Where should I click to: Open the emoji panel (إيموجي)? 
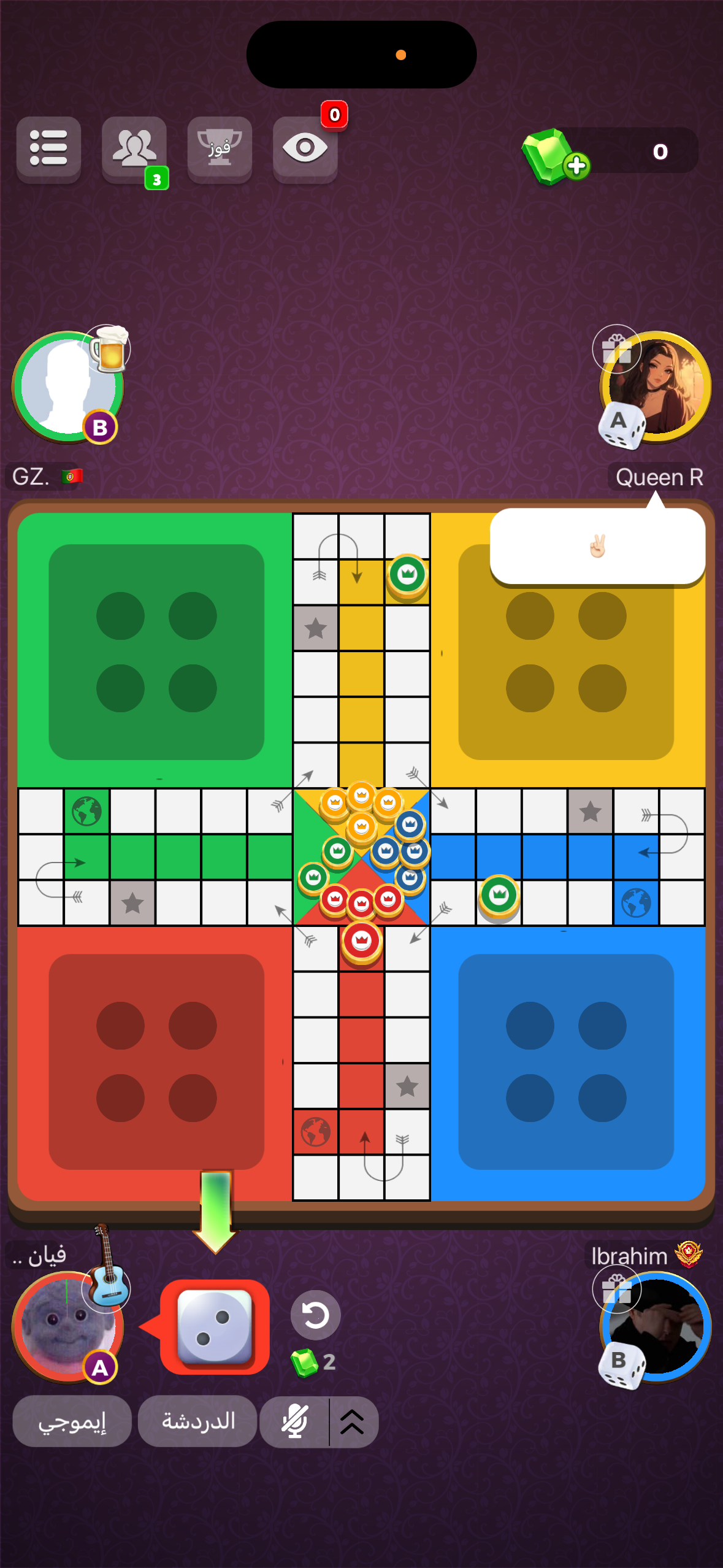[72, 1421]
